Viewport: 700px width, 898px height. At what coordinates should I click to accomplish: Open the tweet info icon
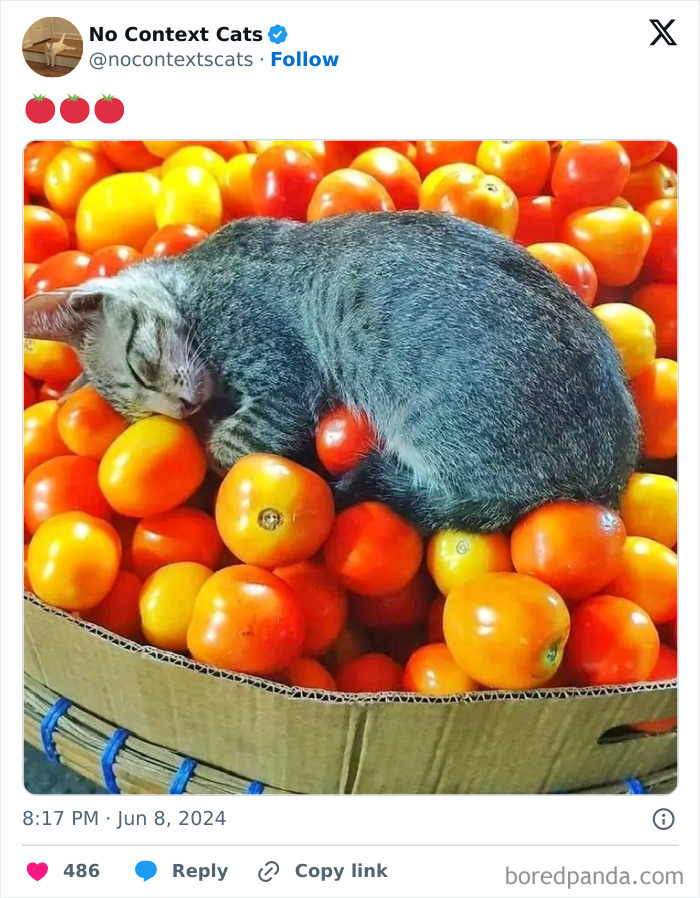pyautogui.click(x=663, y=819)
